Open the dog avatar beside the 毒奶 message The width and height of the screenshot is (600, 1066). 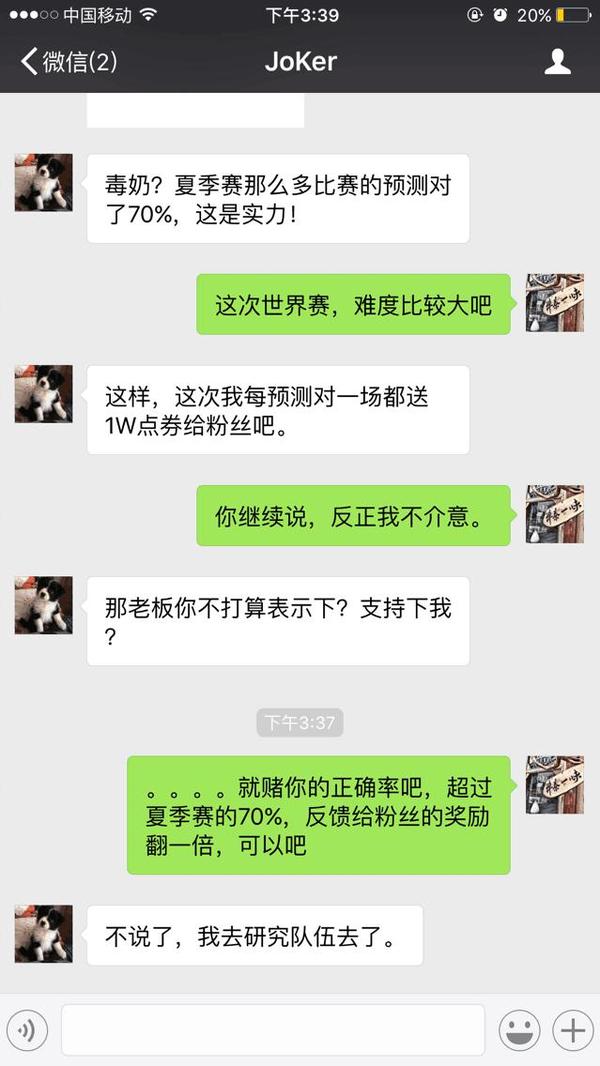click(x=43, y=182)
